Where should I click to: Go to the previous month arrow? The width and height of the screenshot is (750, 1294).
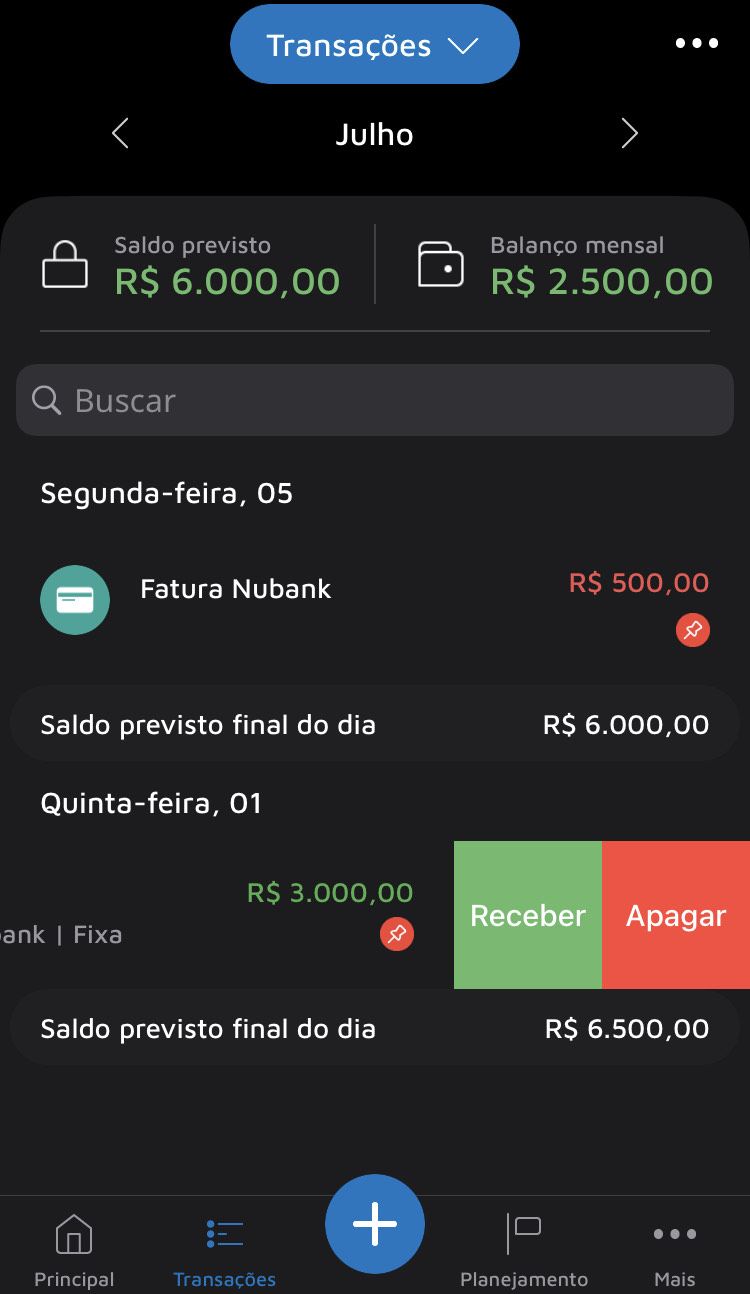[121, 134]
